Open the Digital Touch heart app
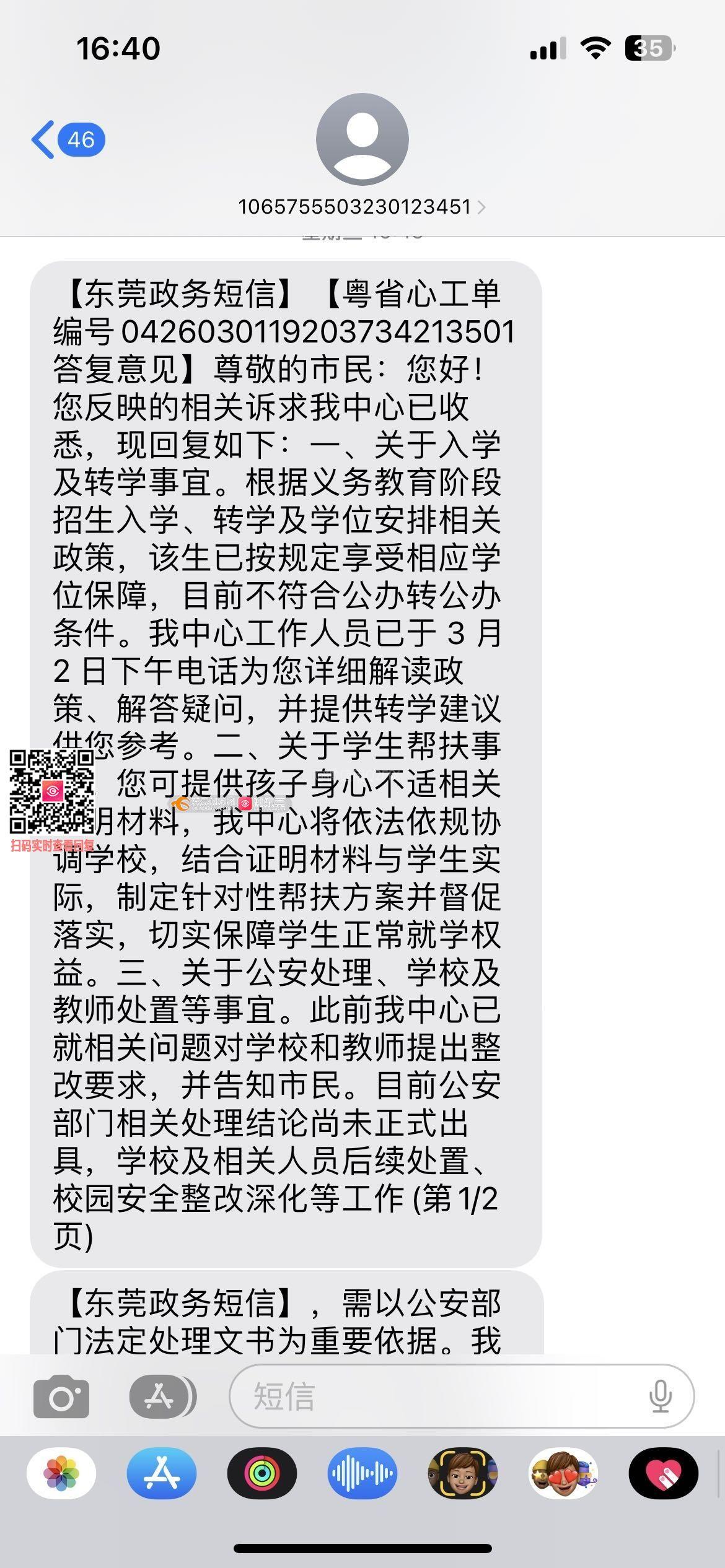The width and height of the screenshot is (725, 1568). 663,1473
